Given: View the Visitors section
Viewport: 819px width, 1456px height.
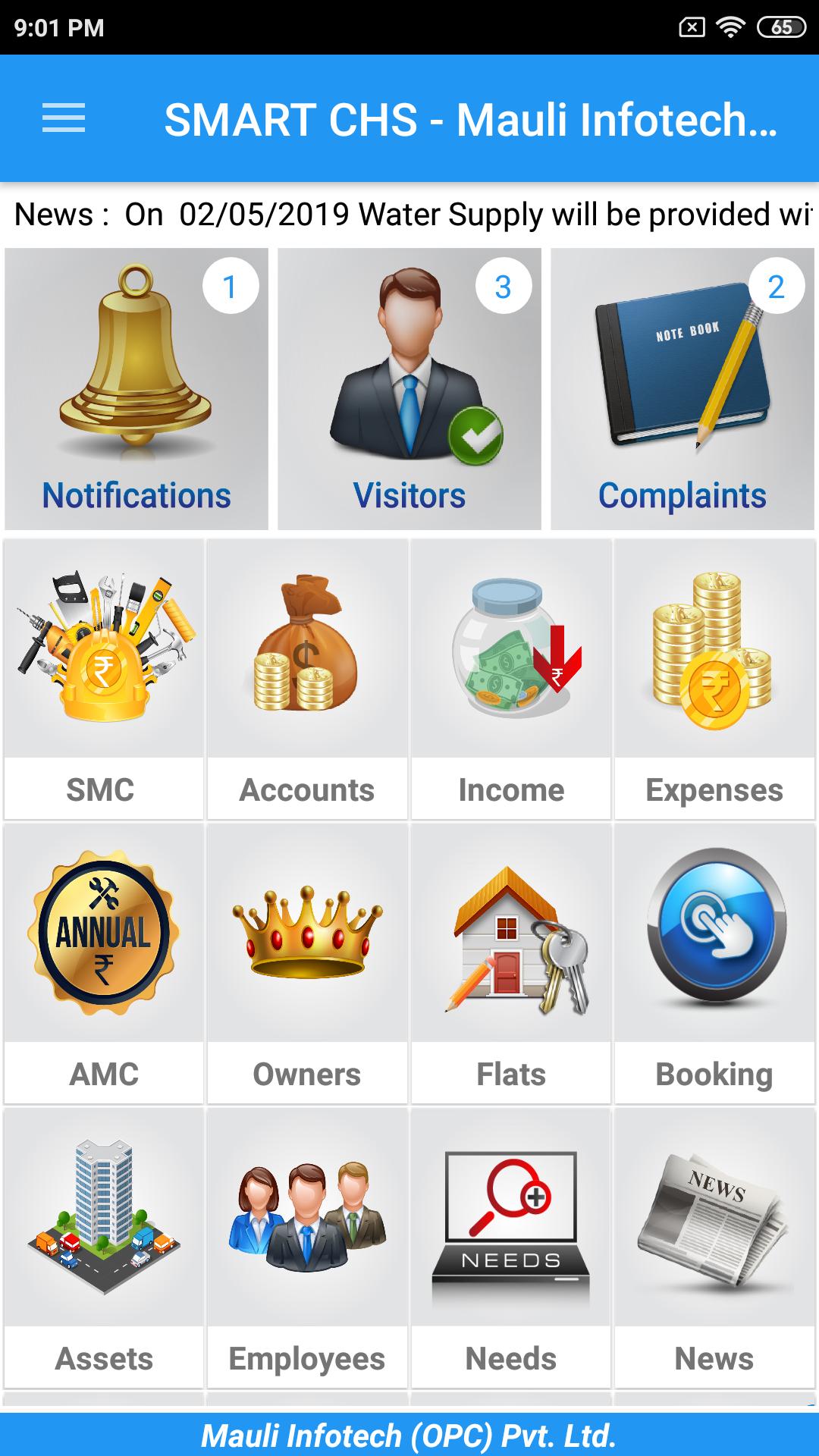Looking at the screenshot, I should [x=409, y=388].
